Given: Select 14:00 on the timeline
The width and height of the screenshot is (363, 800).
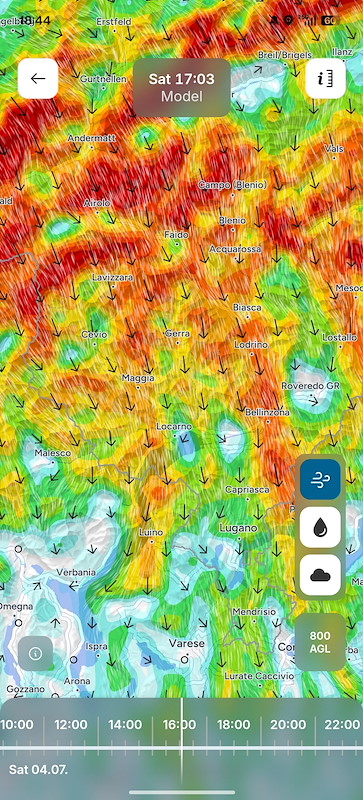Looking at the screenshot, I should click(125, 724).
